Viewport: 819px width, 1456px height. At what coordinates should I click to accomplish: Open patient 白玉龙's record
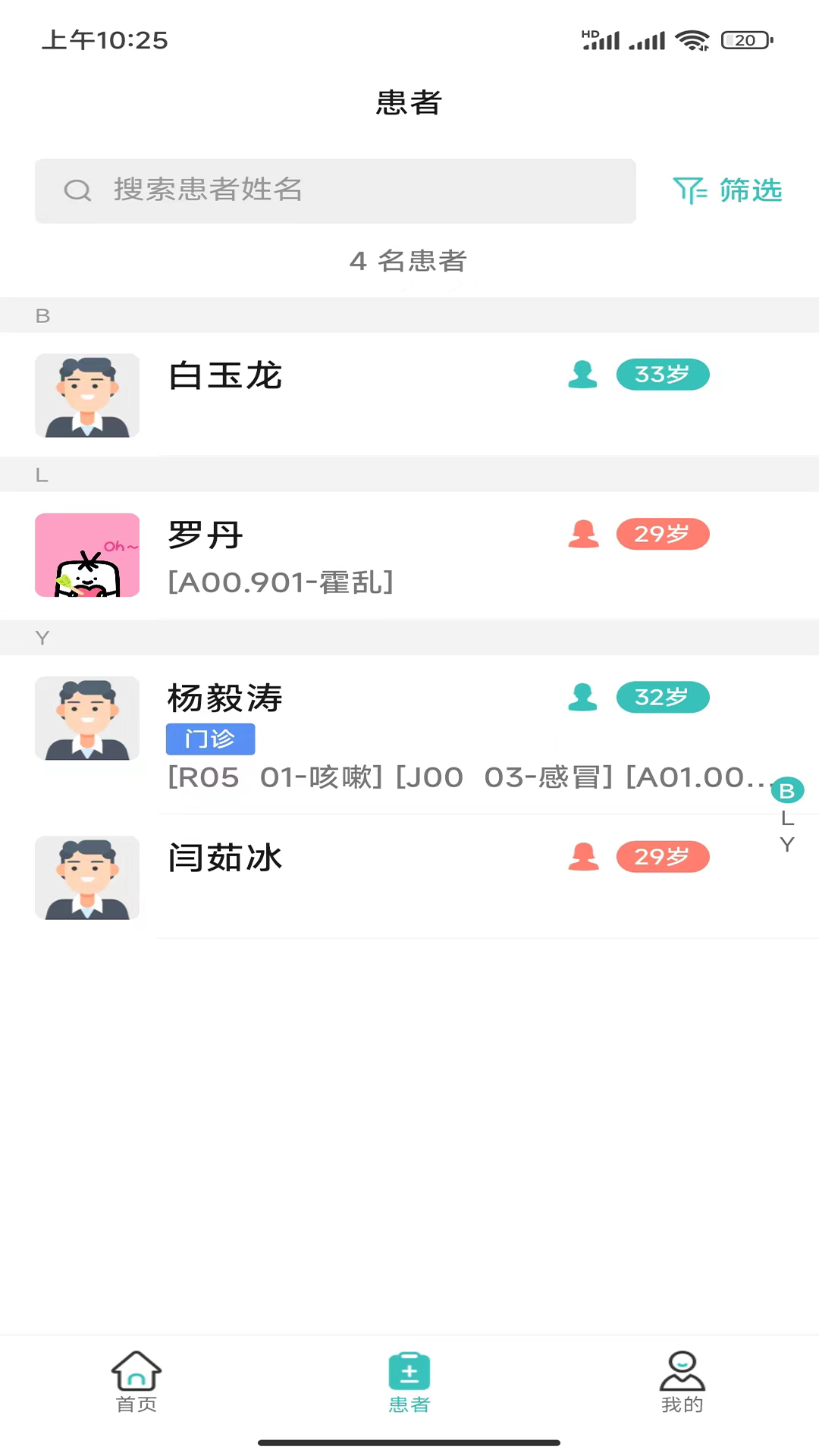click(x=409, y=394)
